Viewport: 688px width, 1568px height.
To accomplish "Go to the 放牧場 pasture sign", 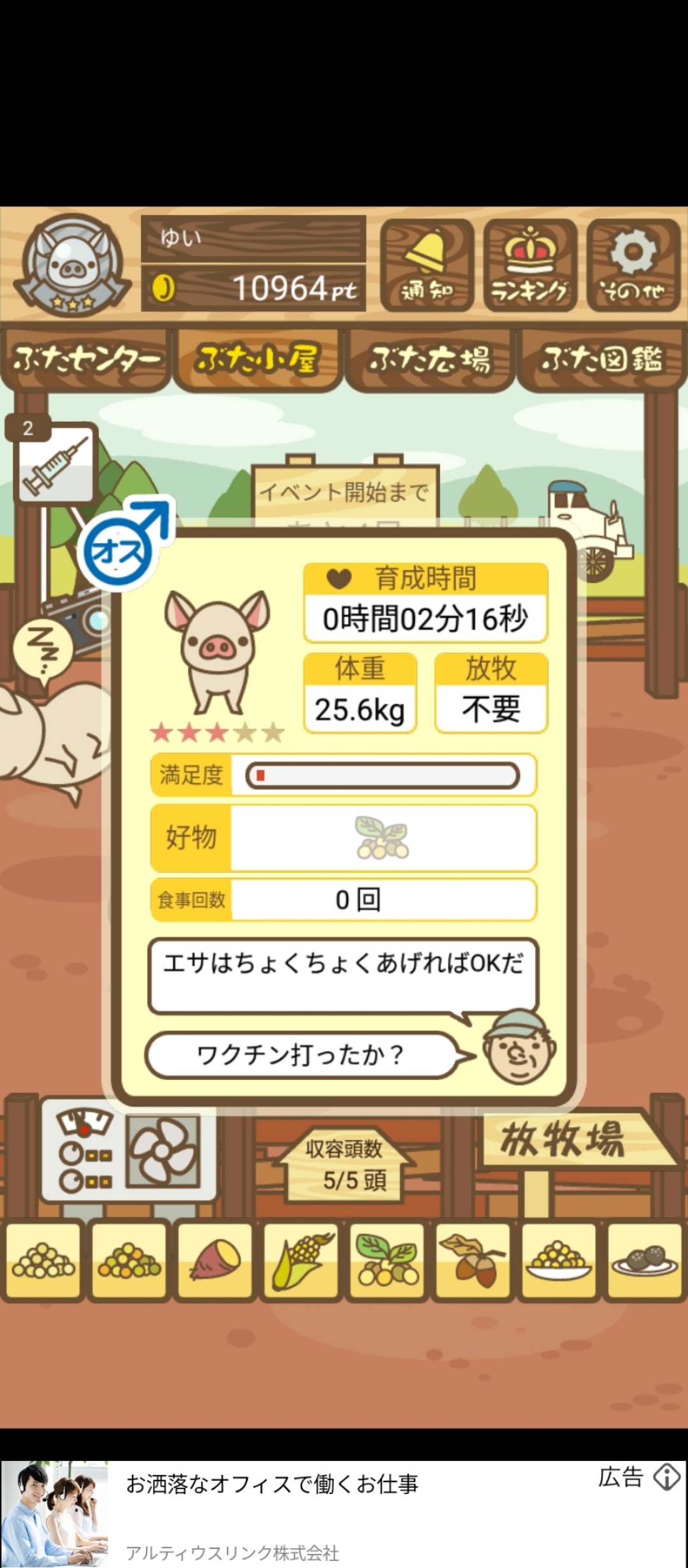I will [x=567, y=1140].
